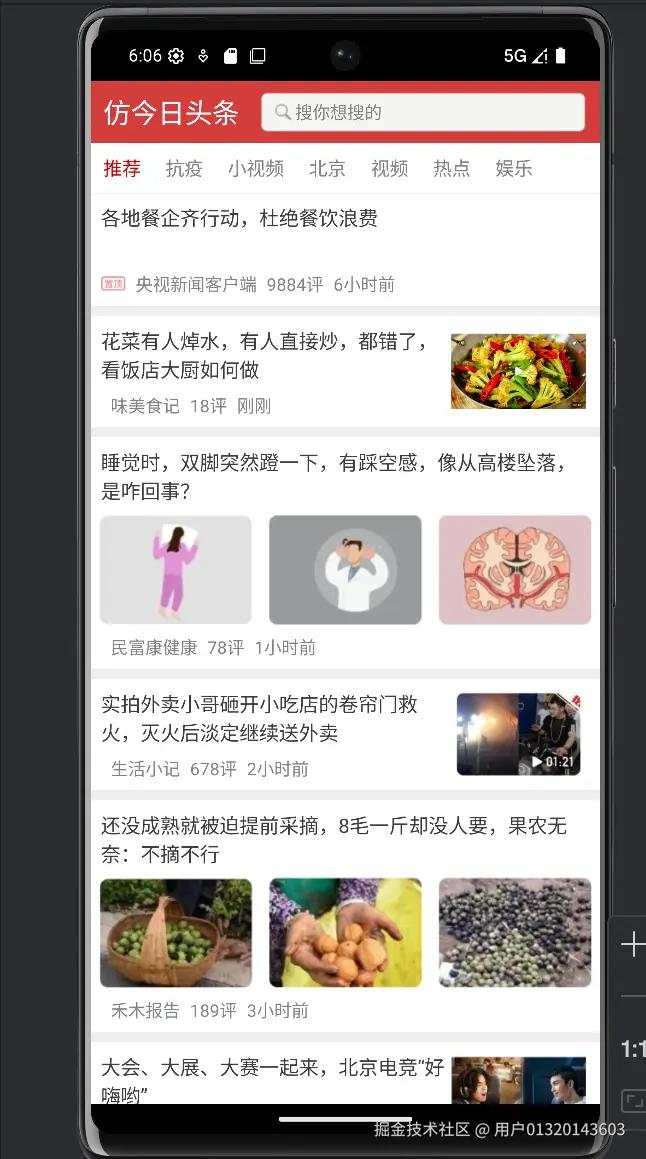Read the article about 睡觉时双脚突然蹬一下
The image size is (646, 1159).
335,477
